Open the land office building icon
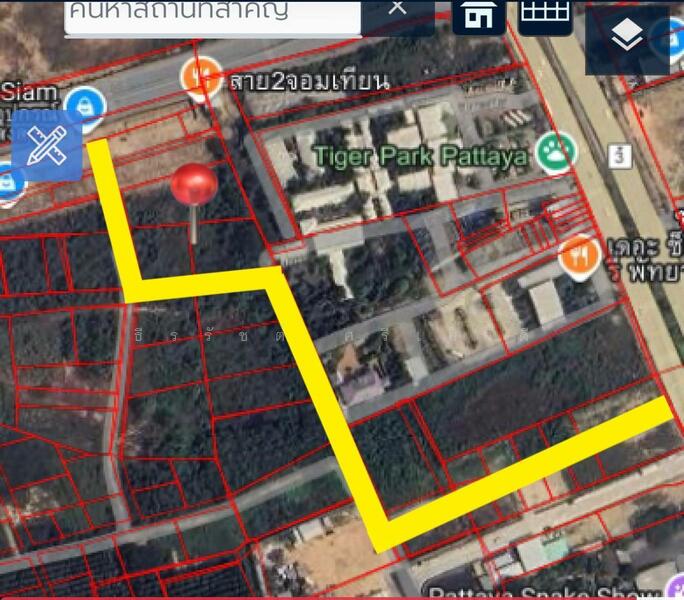The image size is (684, 600). click(479, 14)
